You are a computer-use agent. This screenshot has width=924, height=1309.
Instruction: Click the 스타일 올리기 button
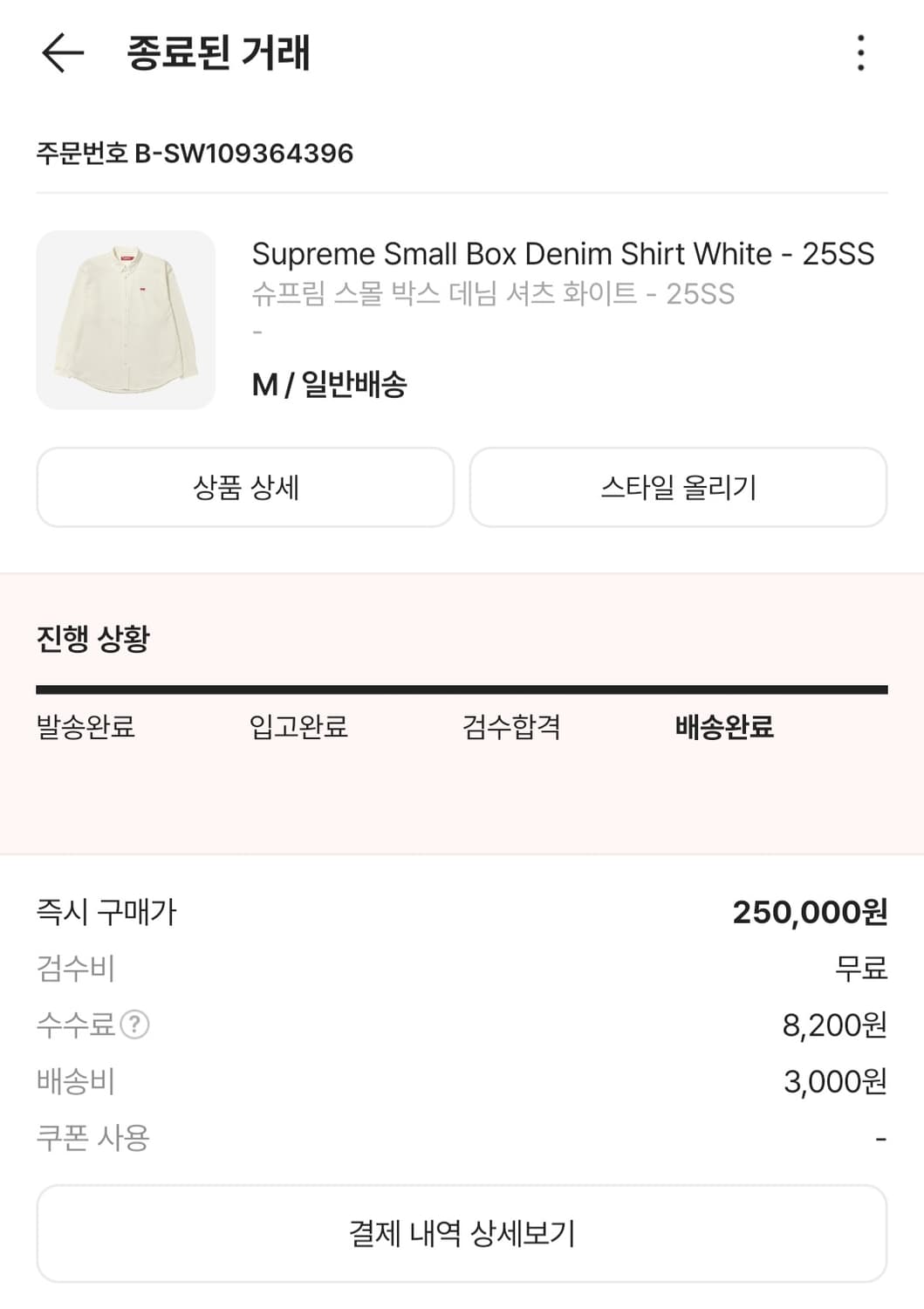click(678, 487)
